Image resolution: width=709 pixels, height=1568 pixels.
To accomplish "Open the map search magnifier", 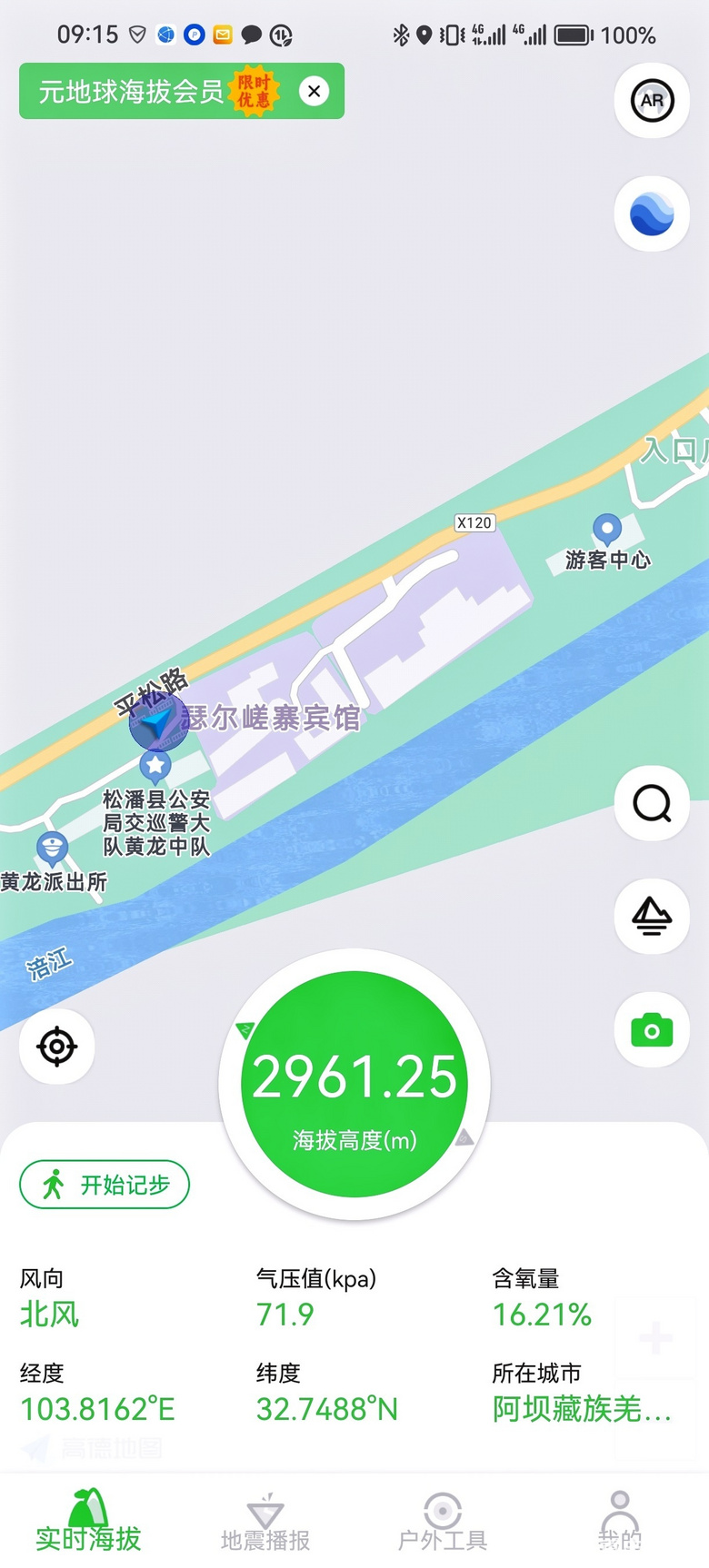I will [652, 803].
